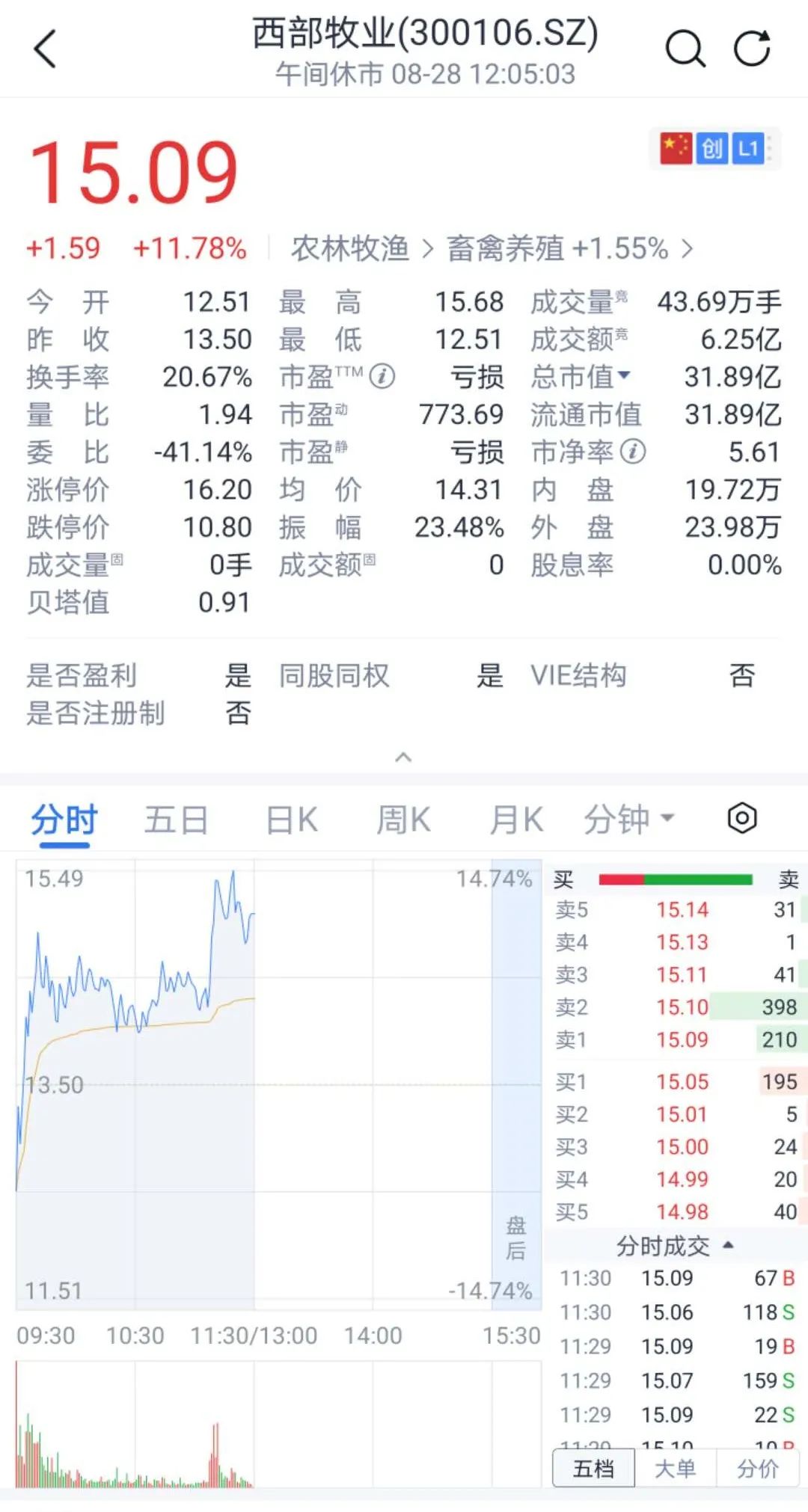Switch to the 大单 tab
Screen dimensions: 808x1512
click(x=675, y=1469)
